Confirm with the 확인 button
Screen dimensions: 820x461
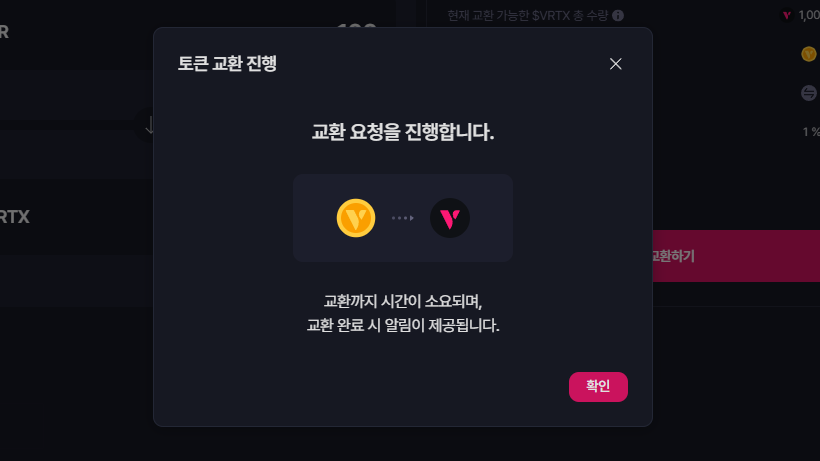[598, 386]
